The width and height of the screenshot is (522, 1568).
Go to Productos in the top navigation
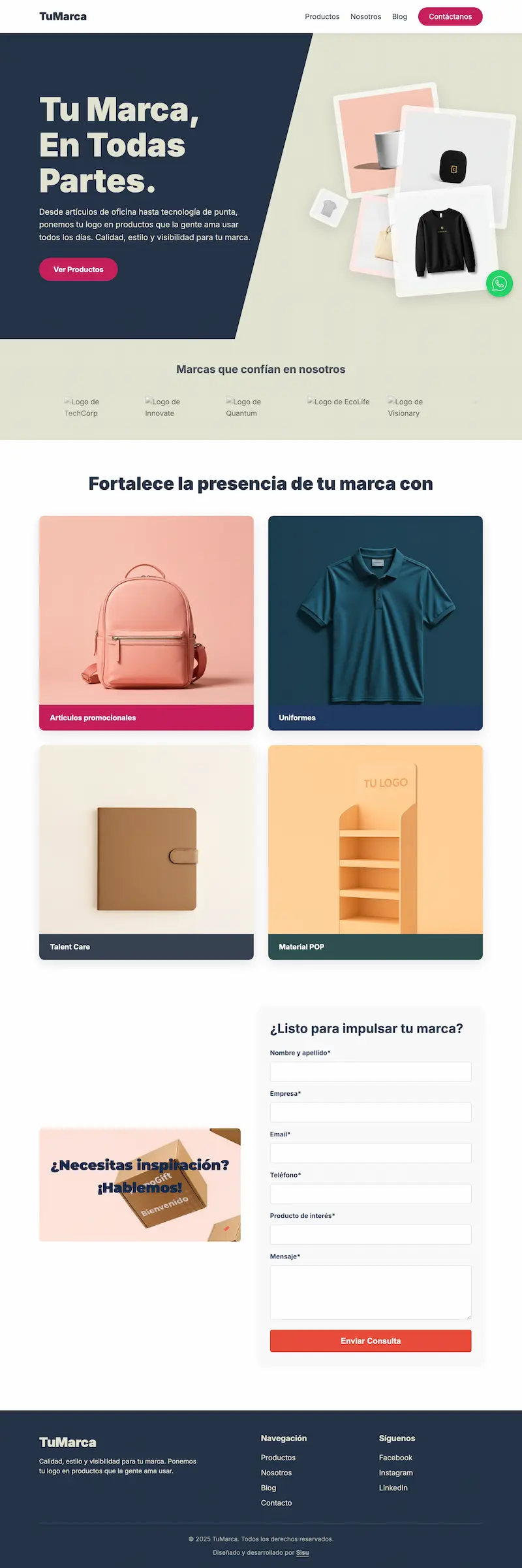click(322, 16)
